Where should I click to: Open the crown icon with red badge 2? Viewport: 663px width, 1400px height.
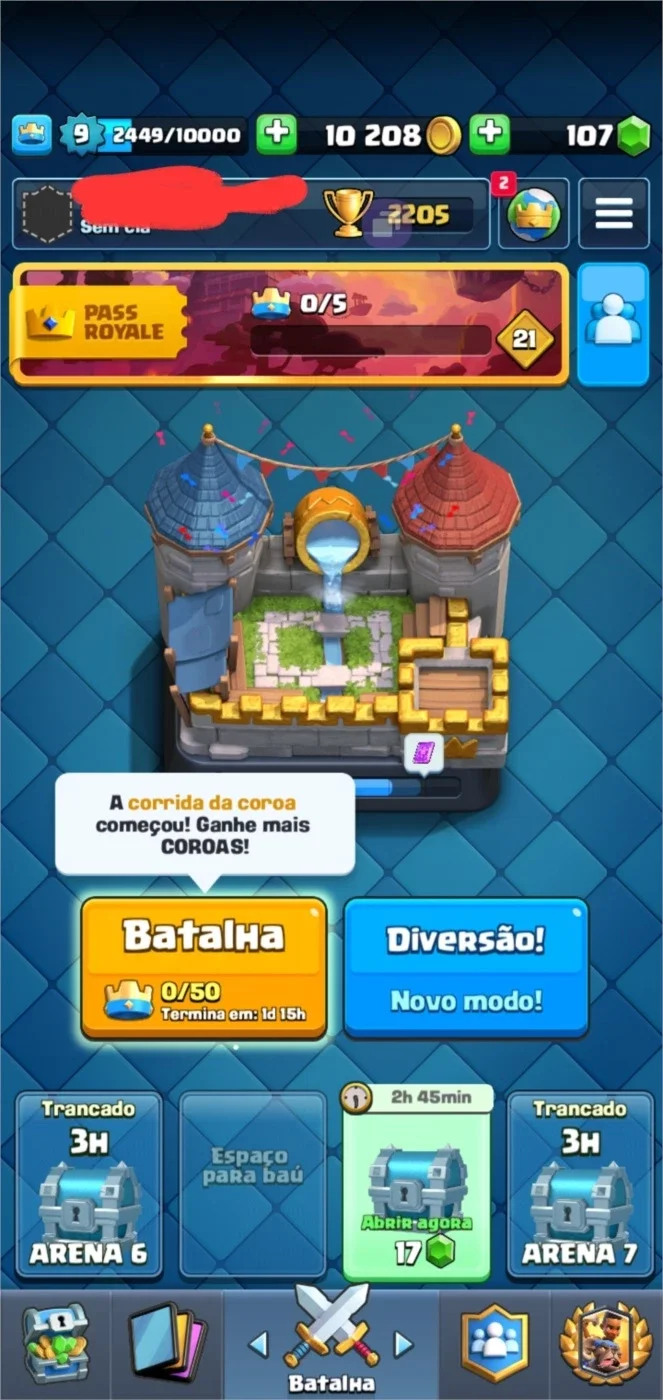[533, 214]
